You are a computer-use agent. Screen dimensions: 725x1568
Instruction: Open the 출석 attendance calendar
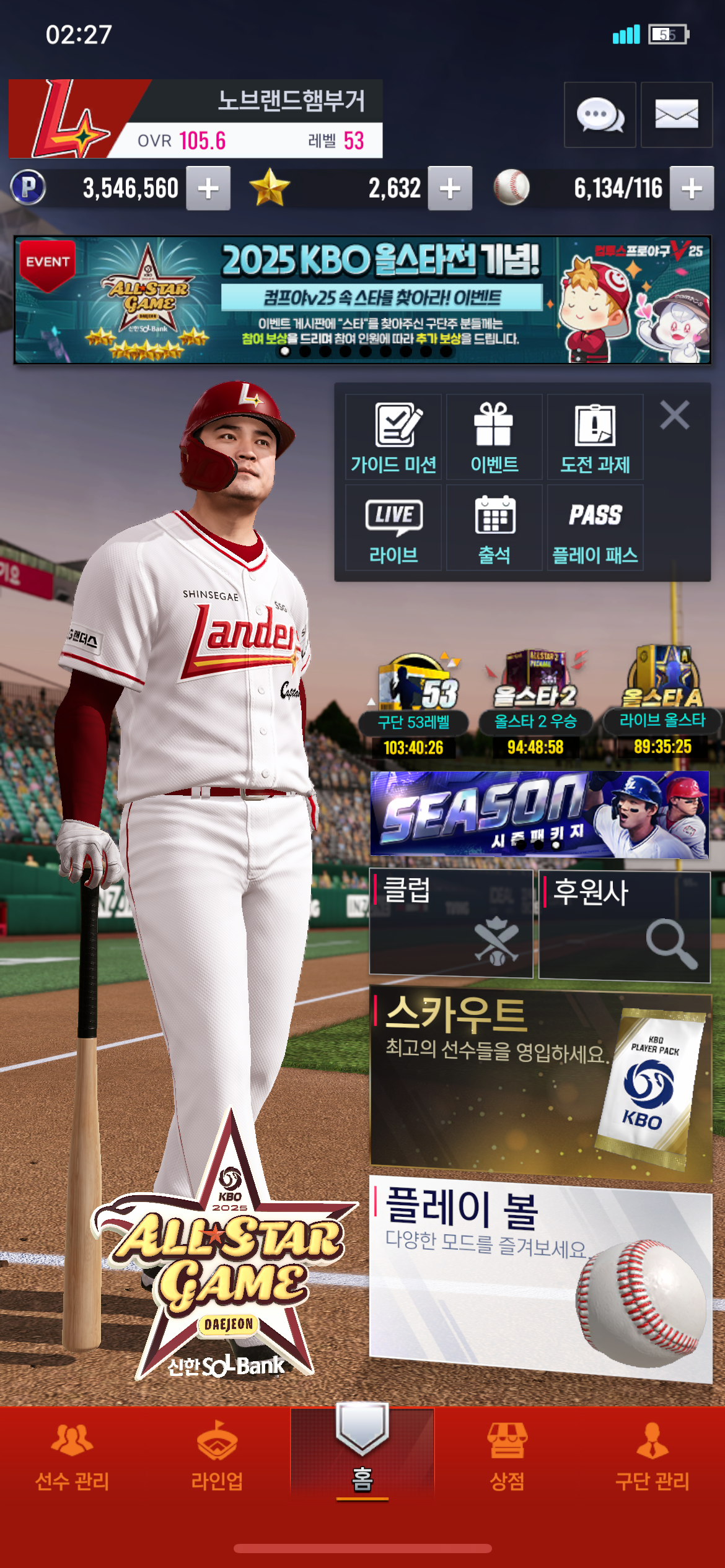pyautogui.click(x=494, y=528)
